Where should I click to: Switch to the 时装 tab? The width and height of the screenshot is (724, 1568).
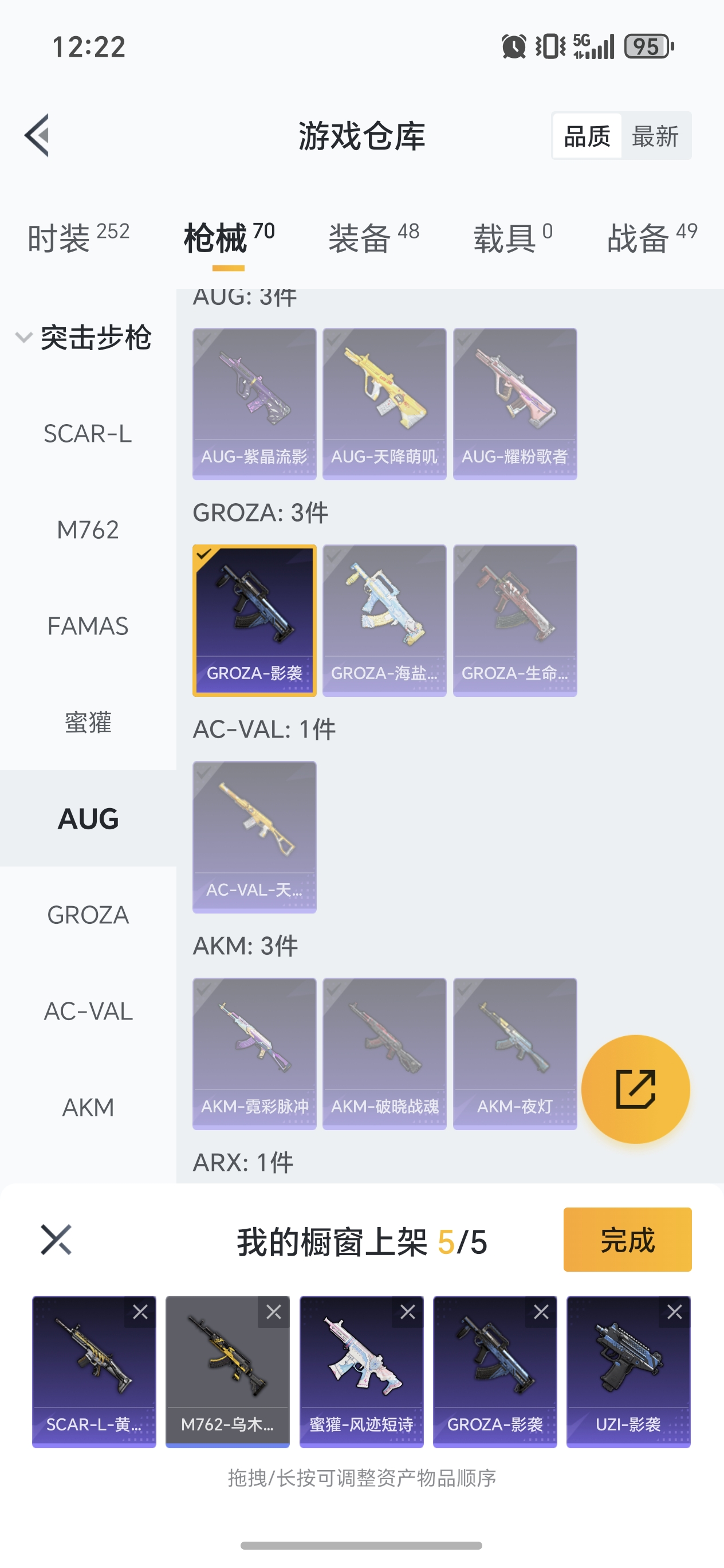coord(78,237)
